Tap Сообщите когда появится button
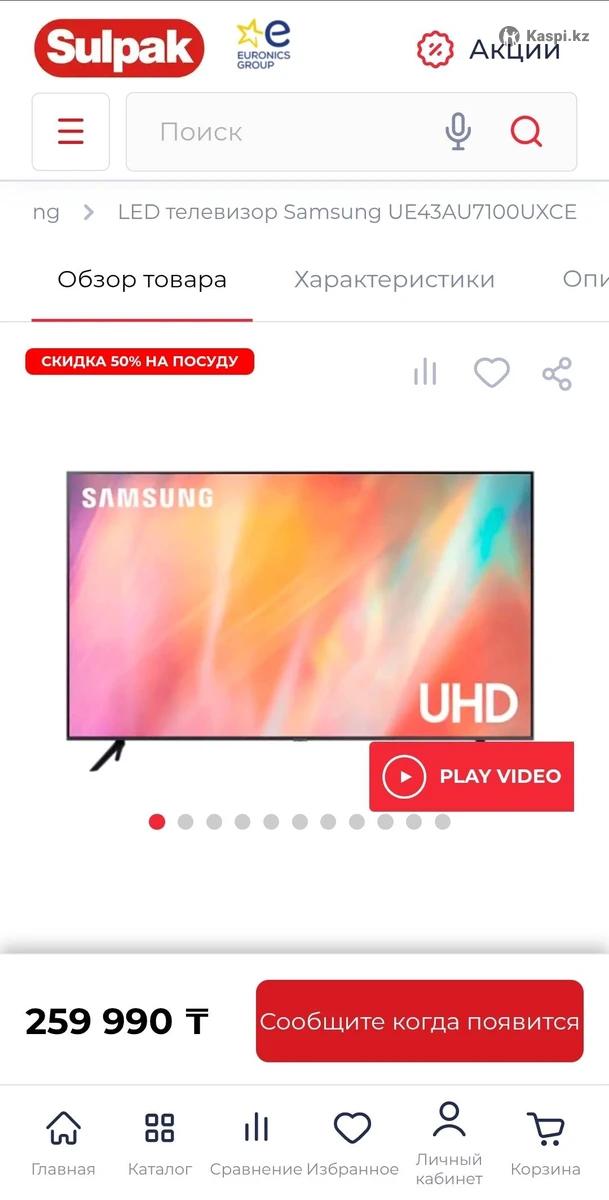Screen dimensions: 609x1200 [419, 1021]
